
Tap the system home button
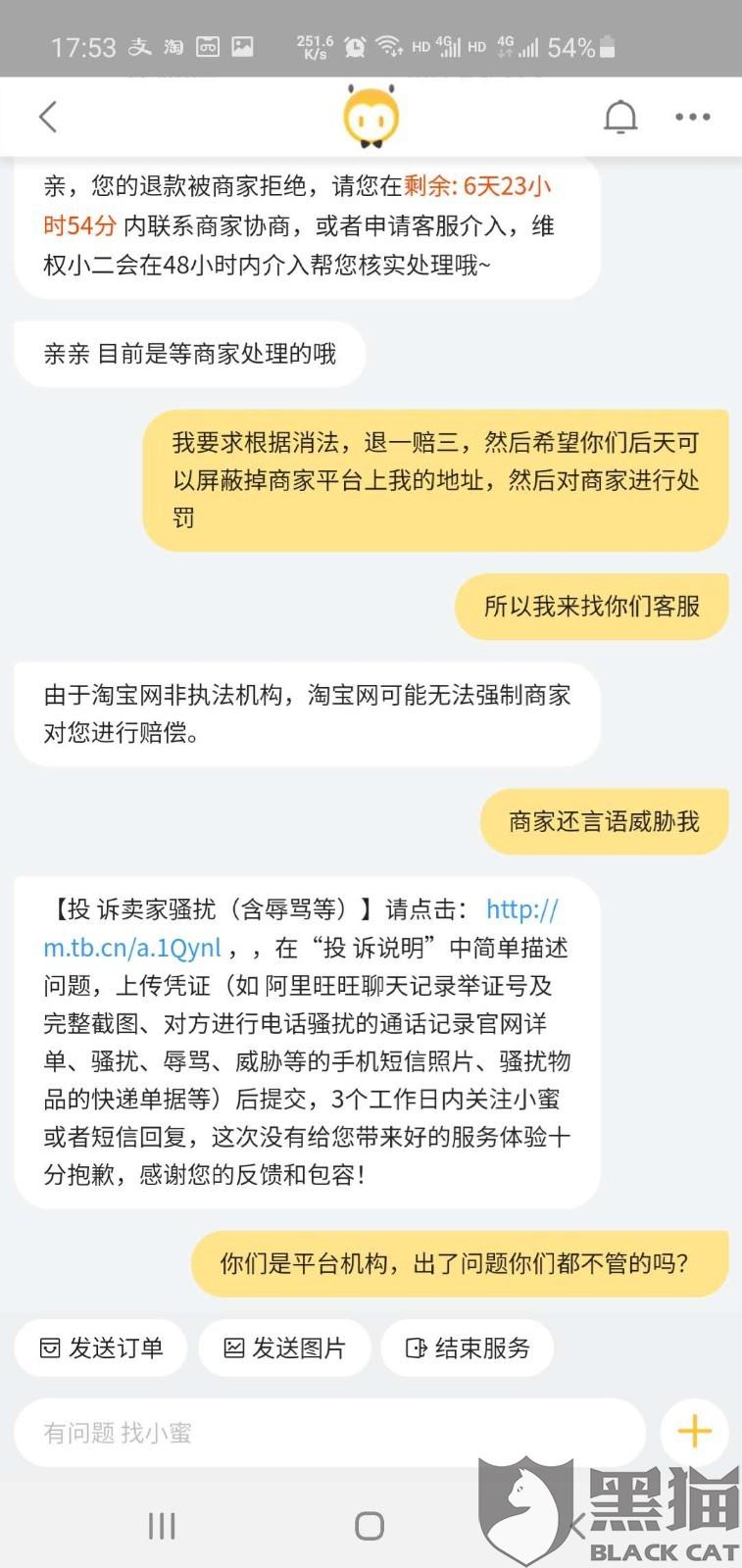370,1525
